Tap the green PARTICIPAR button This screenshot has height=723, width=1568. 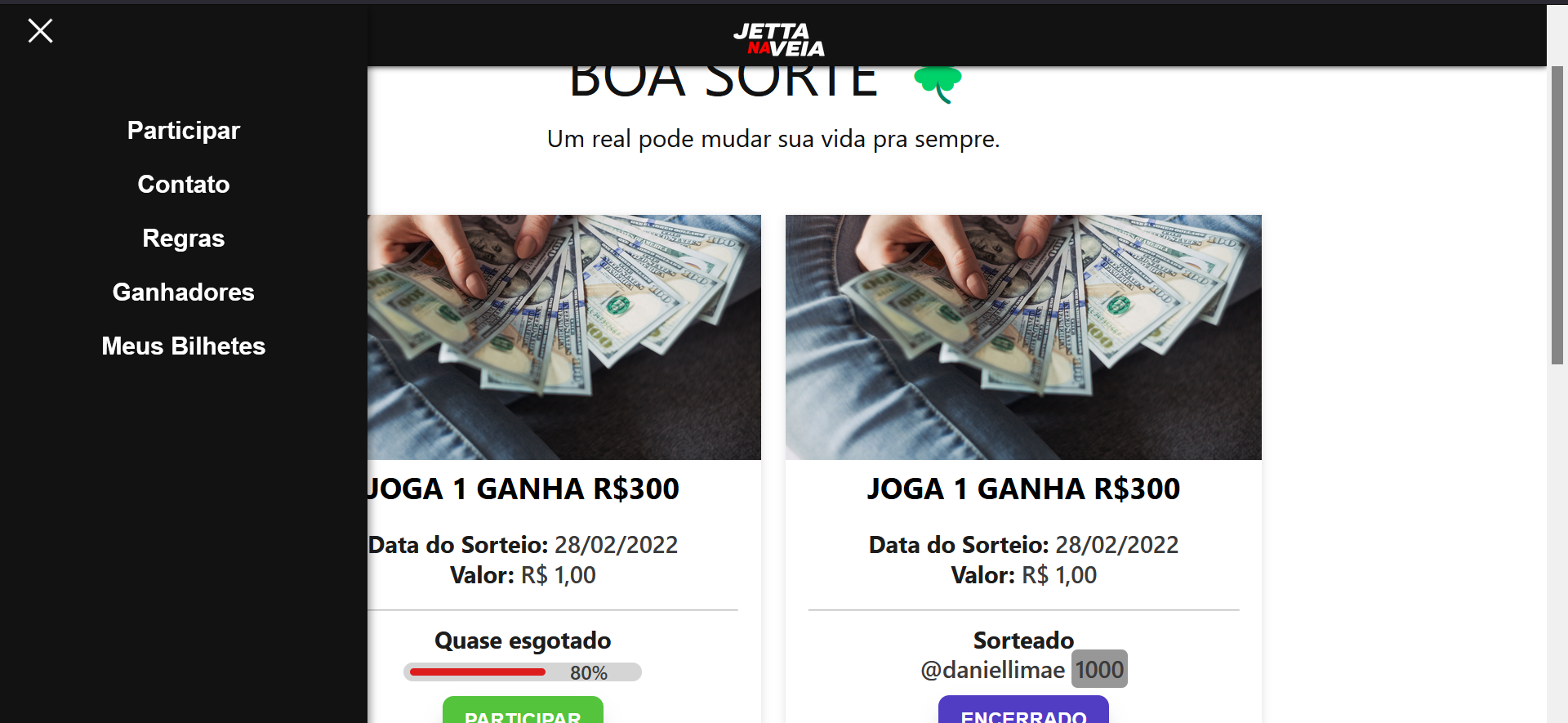click(523, 711)
